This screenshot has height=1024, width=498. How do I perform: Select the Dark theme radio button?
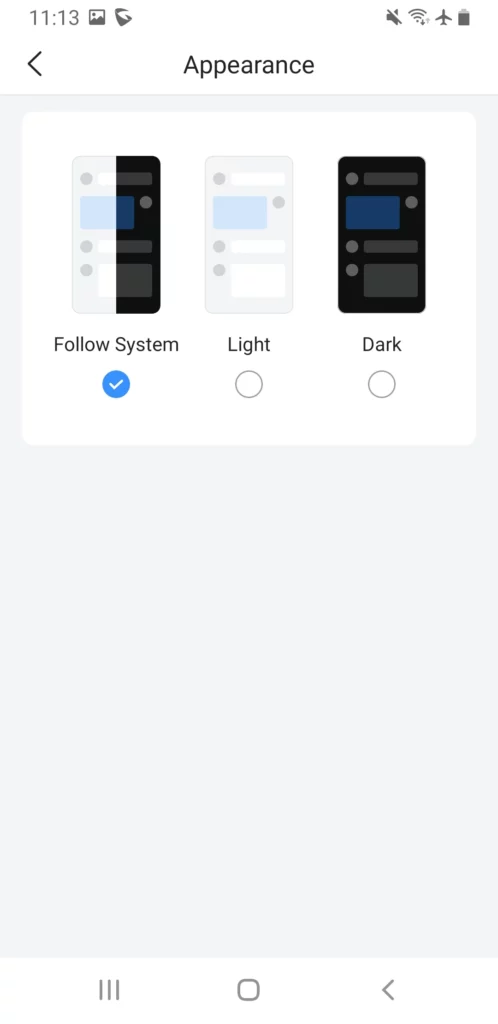[382, 385]
